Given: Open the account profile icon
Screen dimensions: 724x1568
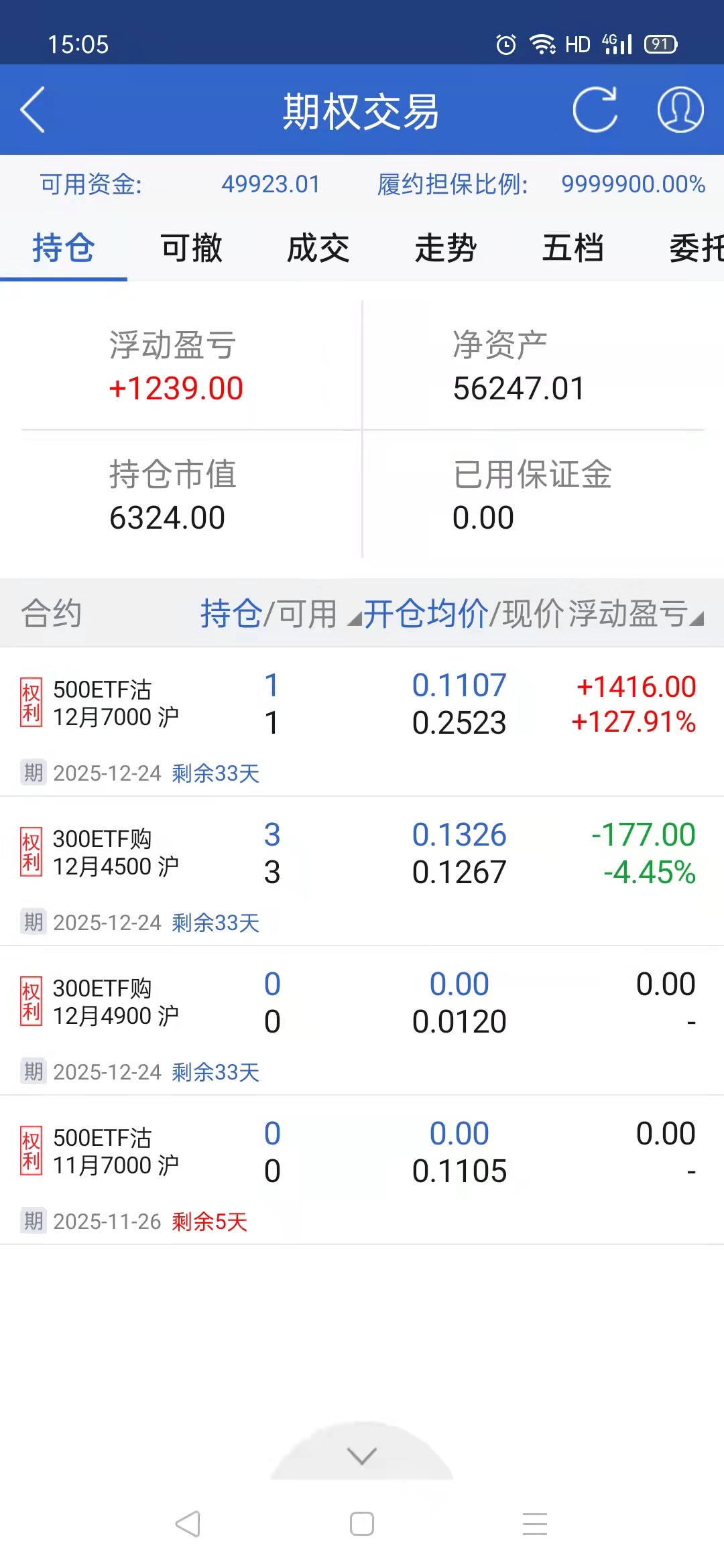Looking at the screenshot, I should click(x=680, y=110).
